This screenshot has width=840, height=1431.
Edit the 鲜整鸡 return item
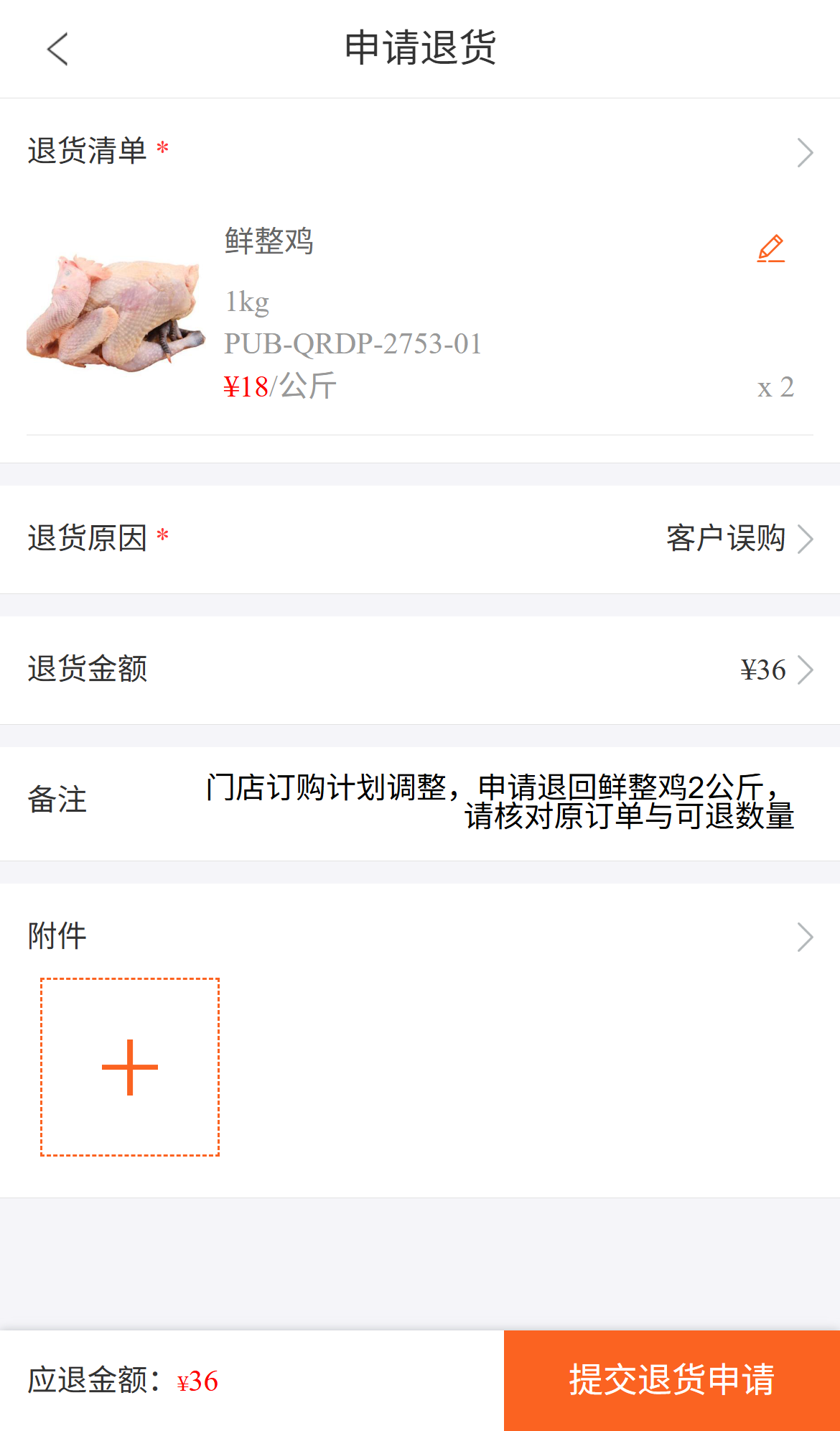click(771, 249)
